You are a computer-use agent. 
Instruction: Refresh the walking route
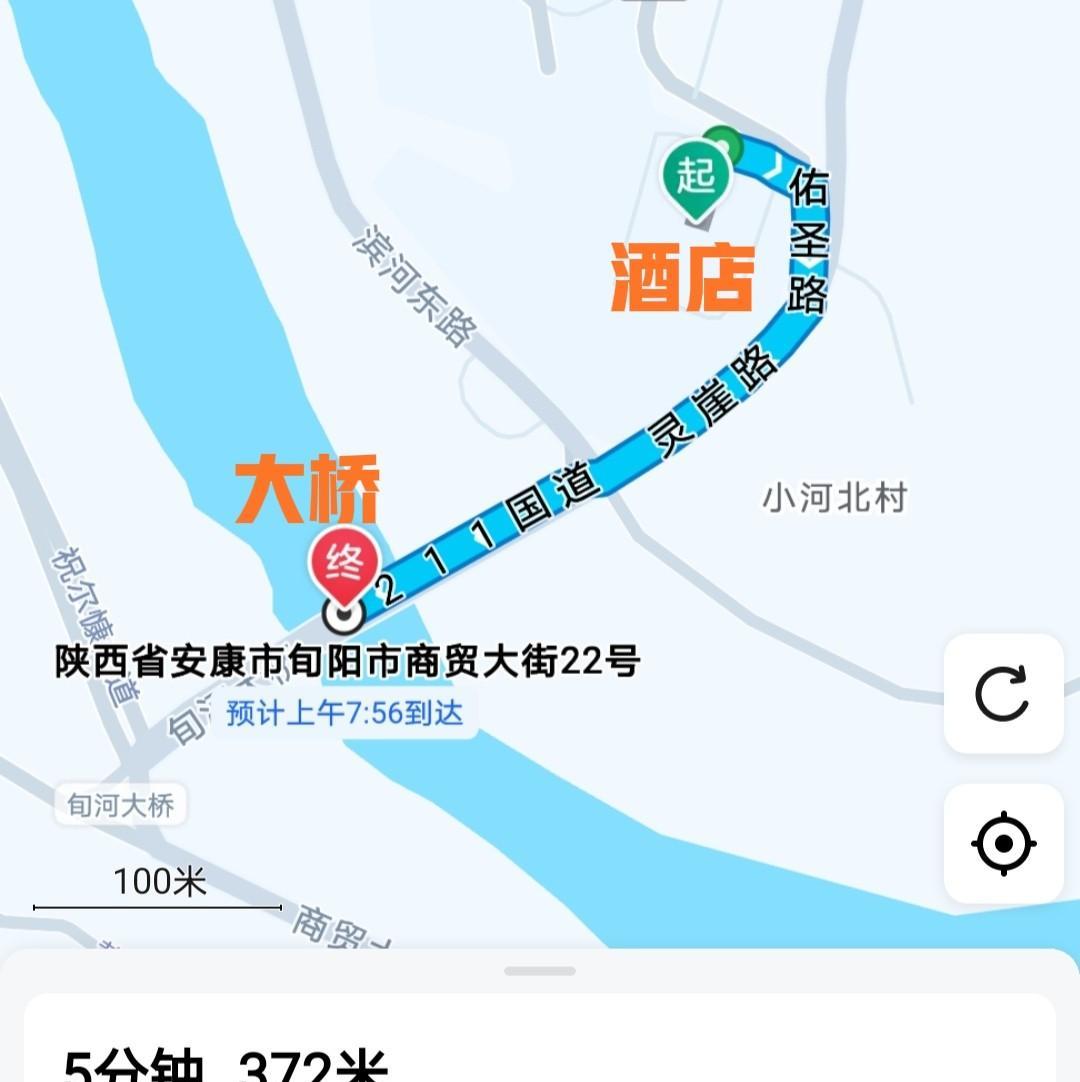tap(1003, 693)
